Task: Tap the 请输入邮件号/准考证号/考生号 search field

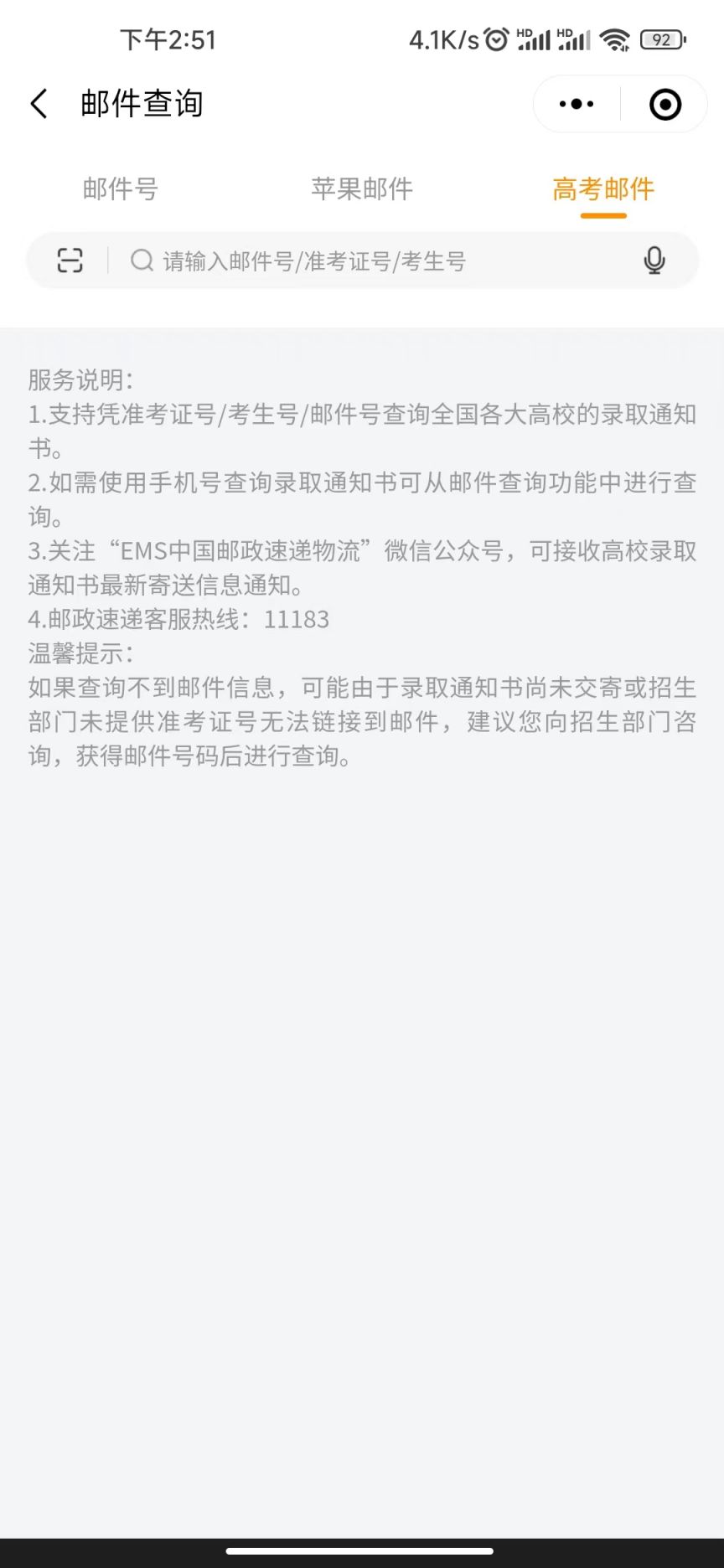Action: point(377,260)
